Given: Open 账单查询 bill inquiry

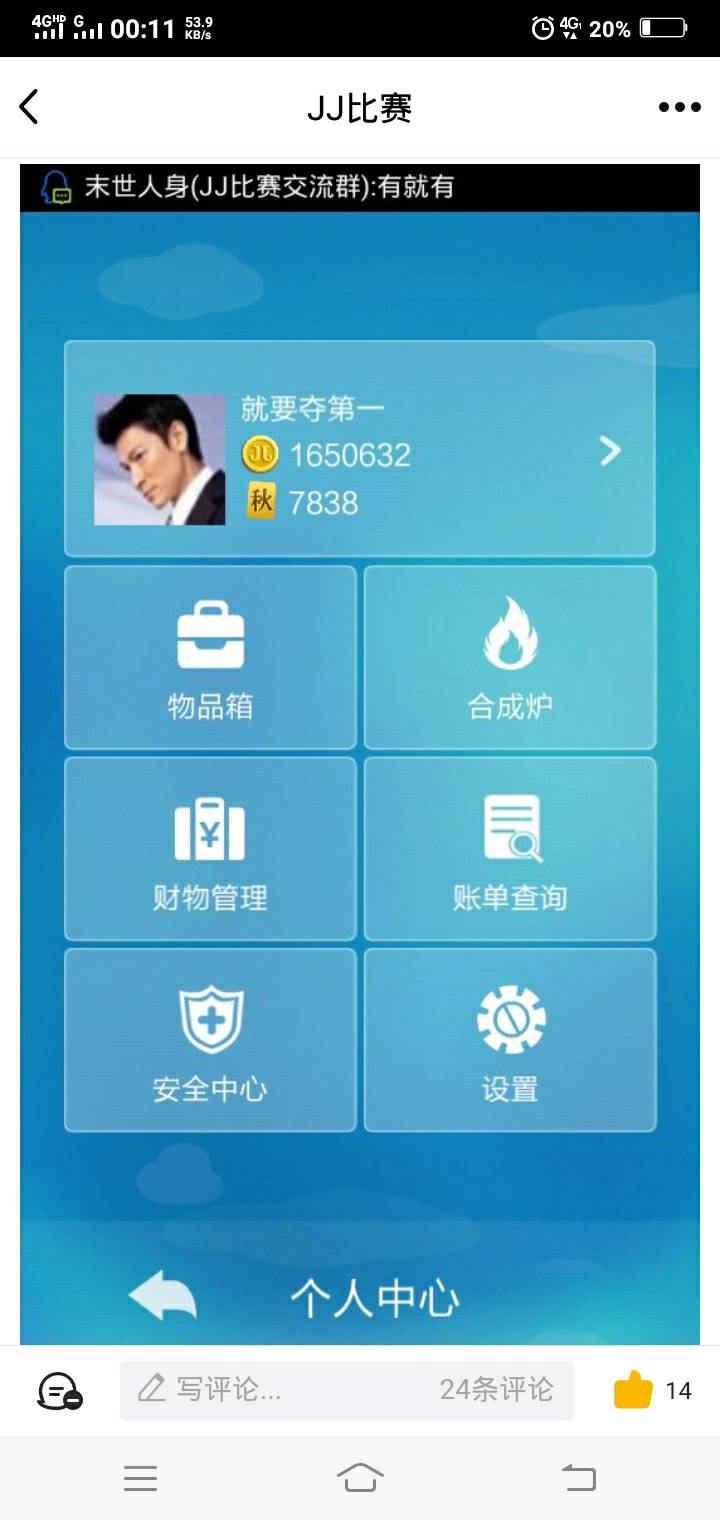Looking at the screenshot, I should pos(510,849).
